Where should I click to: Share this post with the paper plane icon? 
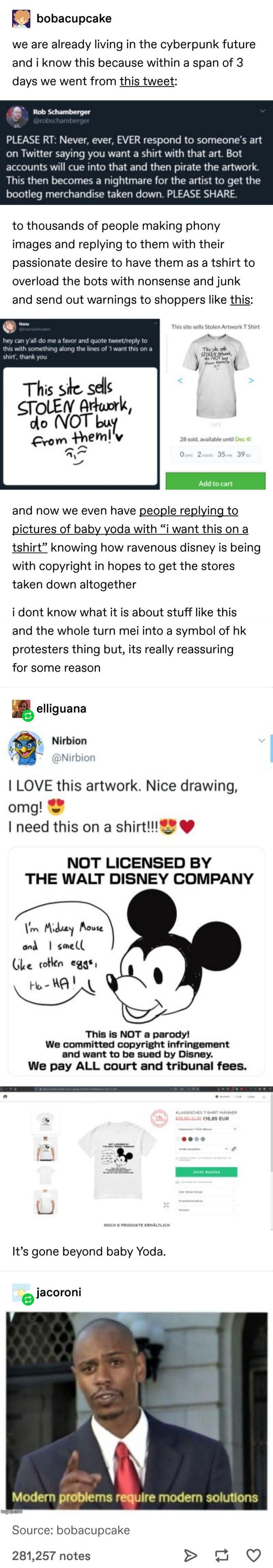190,1555
